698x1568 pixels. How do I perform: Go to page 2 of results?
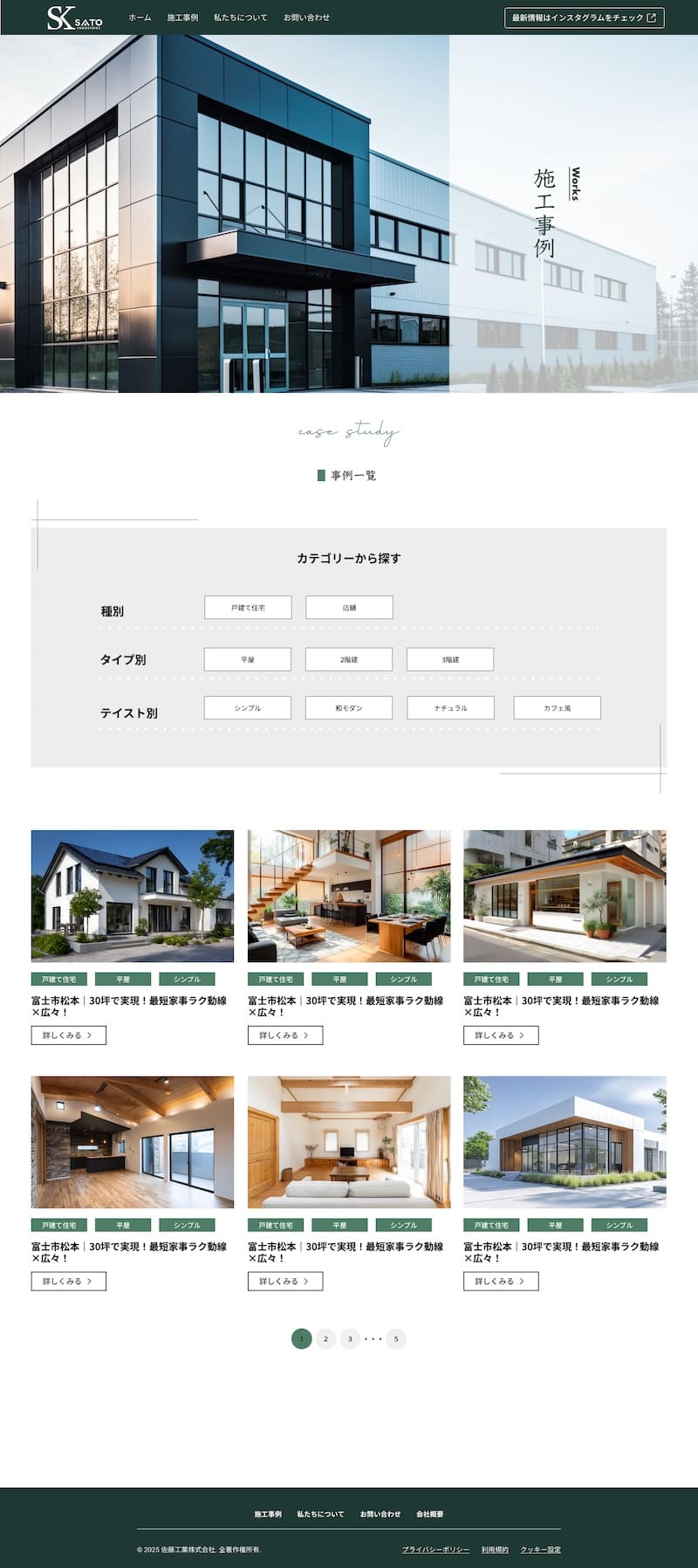325,1338
